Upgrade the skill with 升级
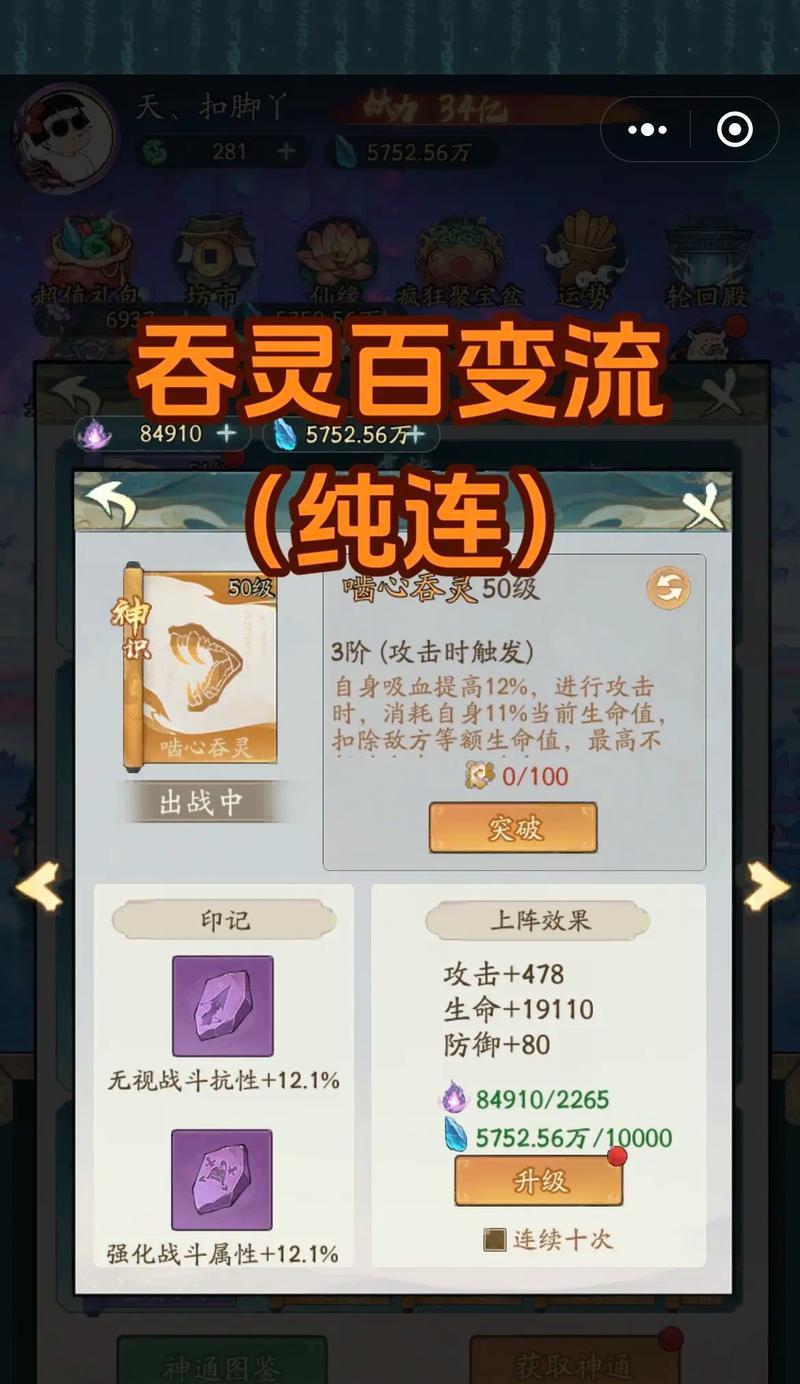Image resolution: width=800 pixels, height=1384 pixels. (539, 1181)
